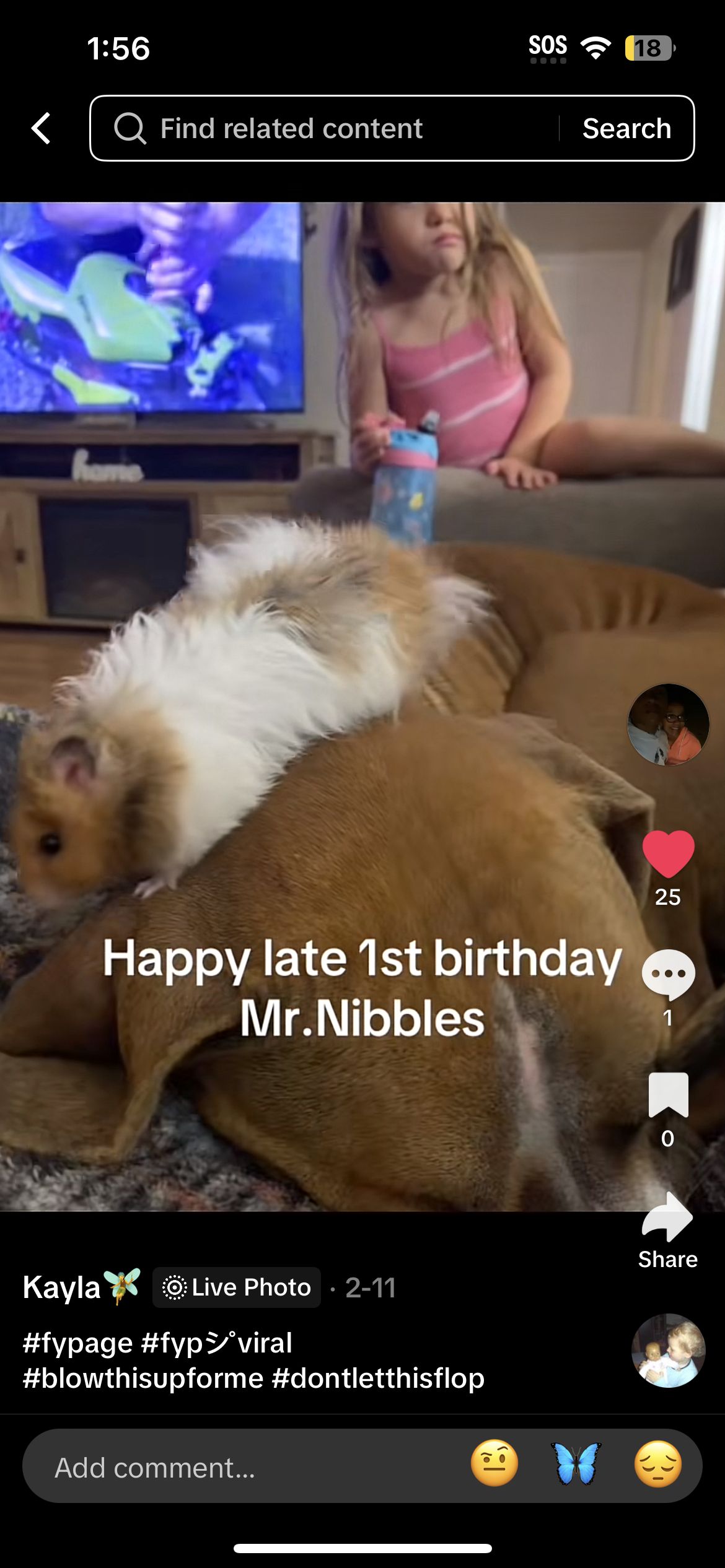This screenshot has width=725, height=1568.
Task: Open the #fypage hashtag
Action: (x=77, y=1343)
